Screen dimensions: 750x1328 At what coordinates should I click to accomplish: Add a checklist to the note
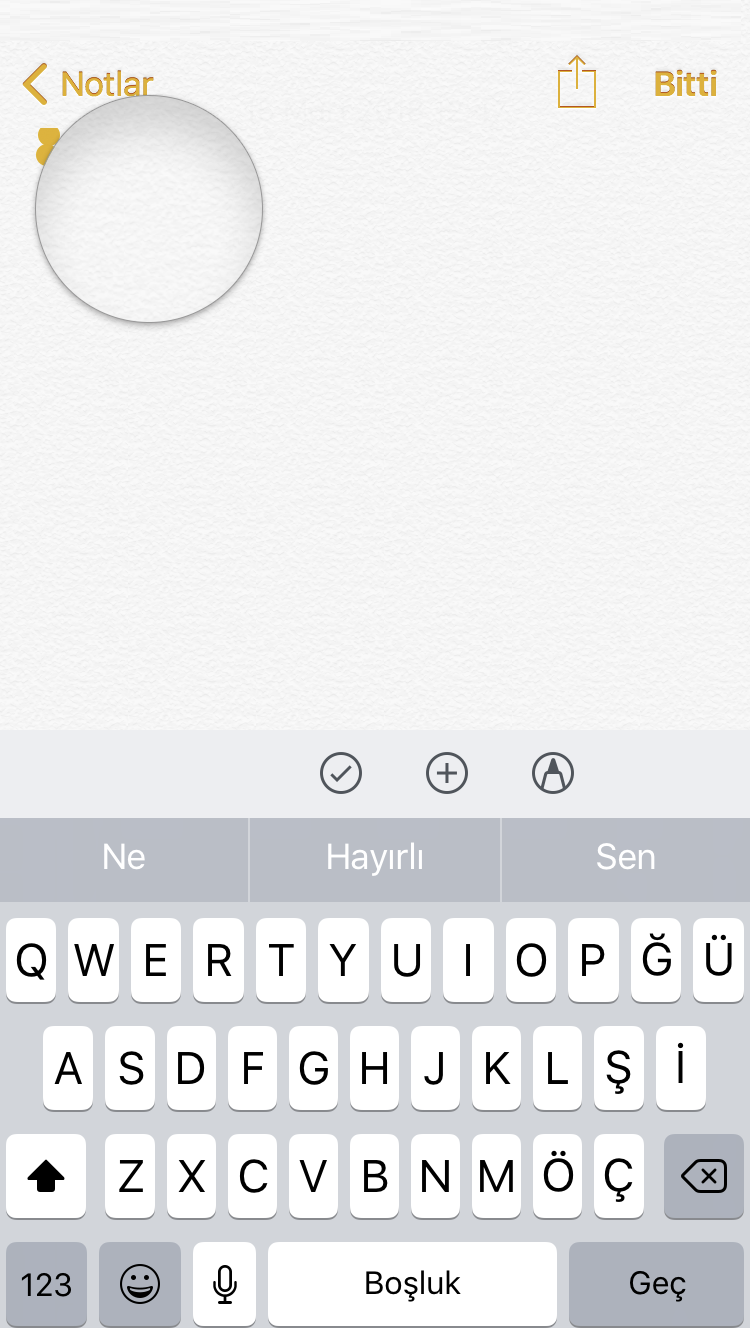click(341, 773)
